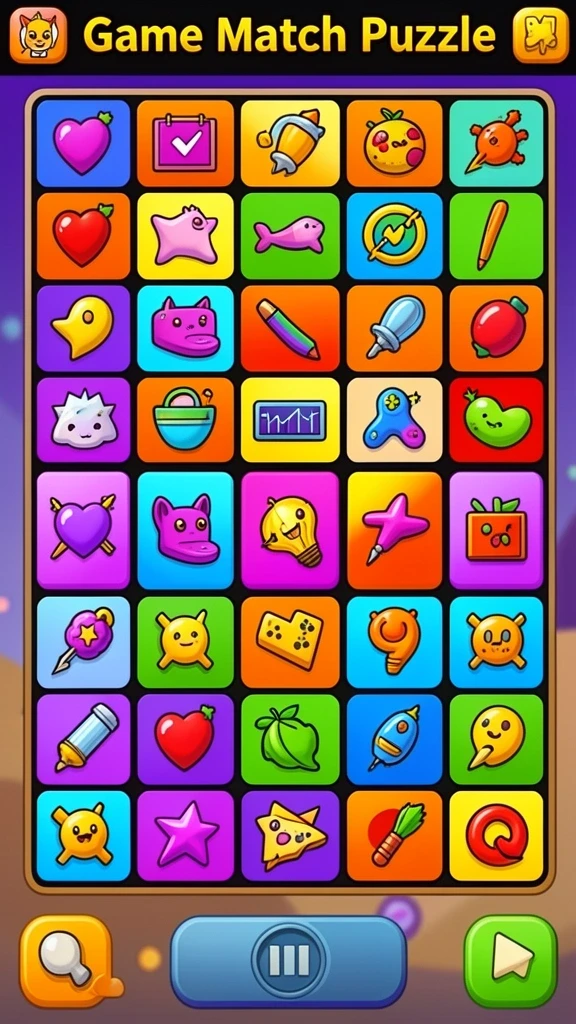Tap the fox avatar icon in header
Image resolution: width=576 pixels, height=1024 pixels.
[38, 35]
